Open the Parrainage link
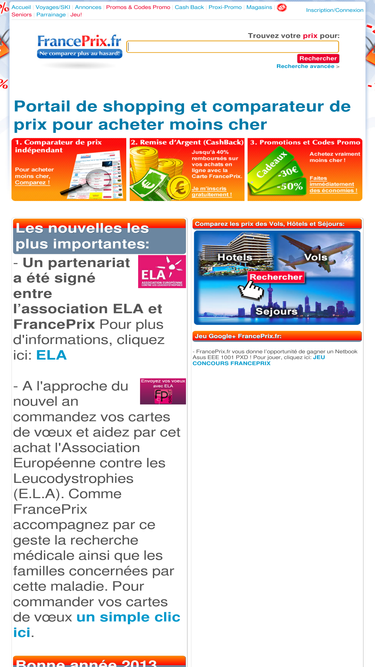Viewport: 375px width, 667px height. [51, 14]
